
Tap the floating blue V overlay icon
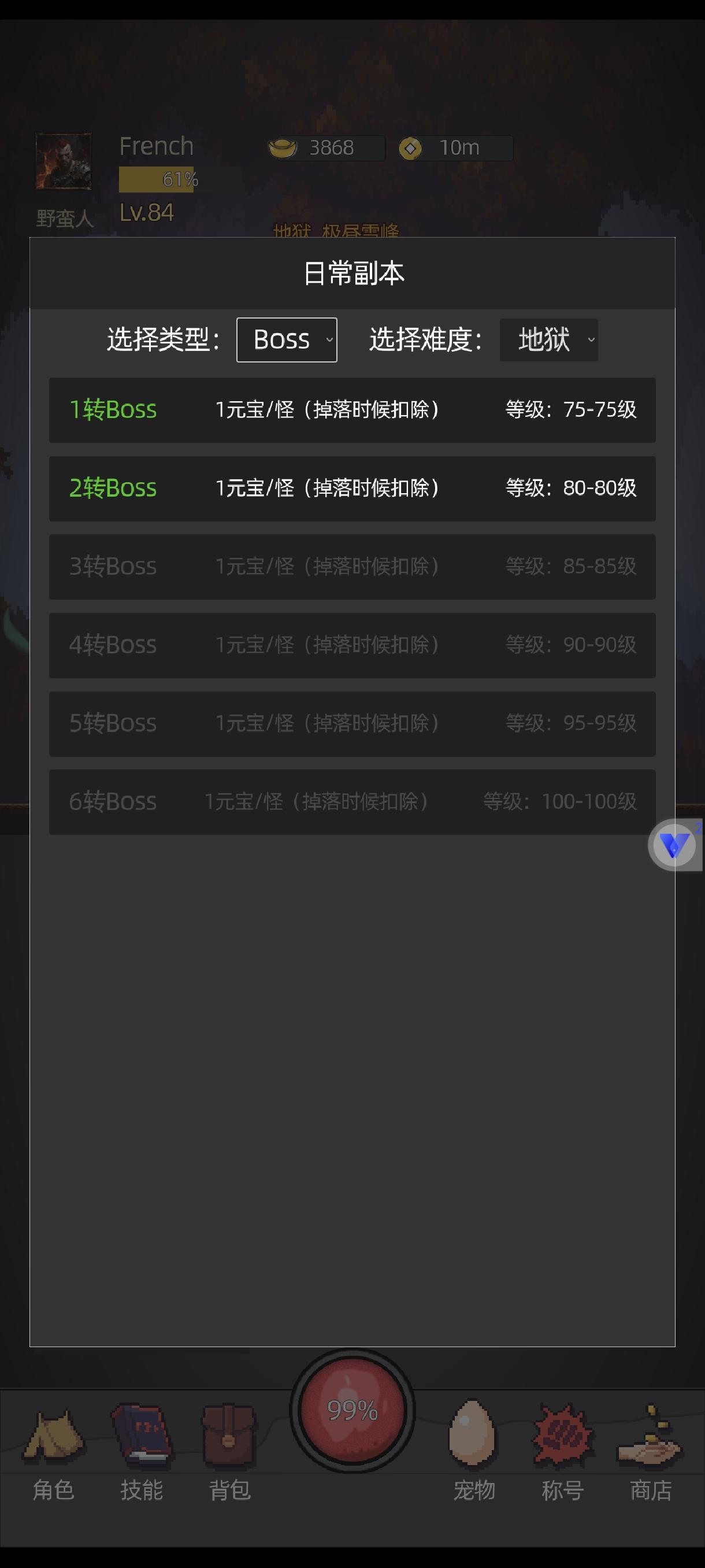click(x=671, y=845)
